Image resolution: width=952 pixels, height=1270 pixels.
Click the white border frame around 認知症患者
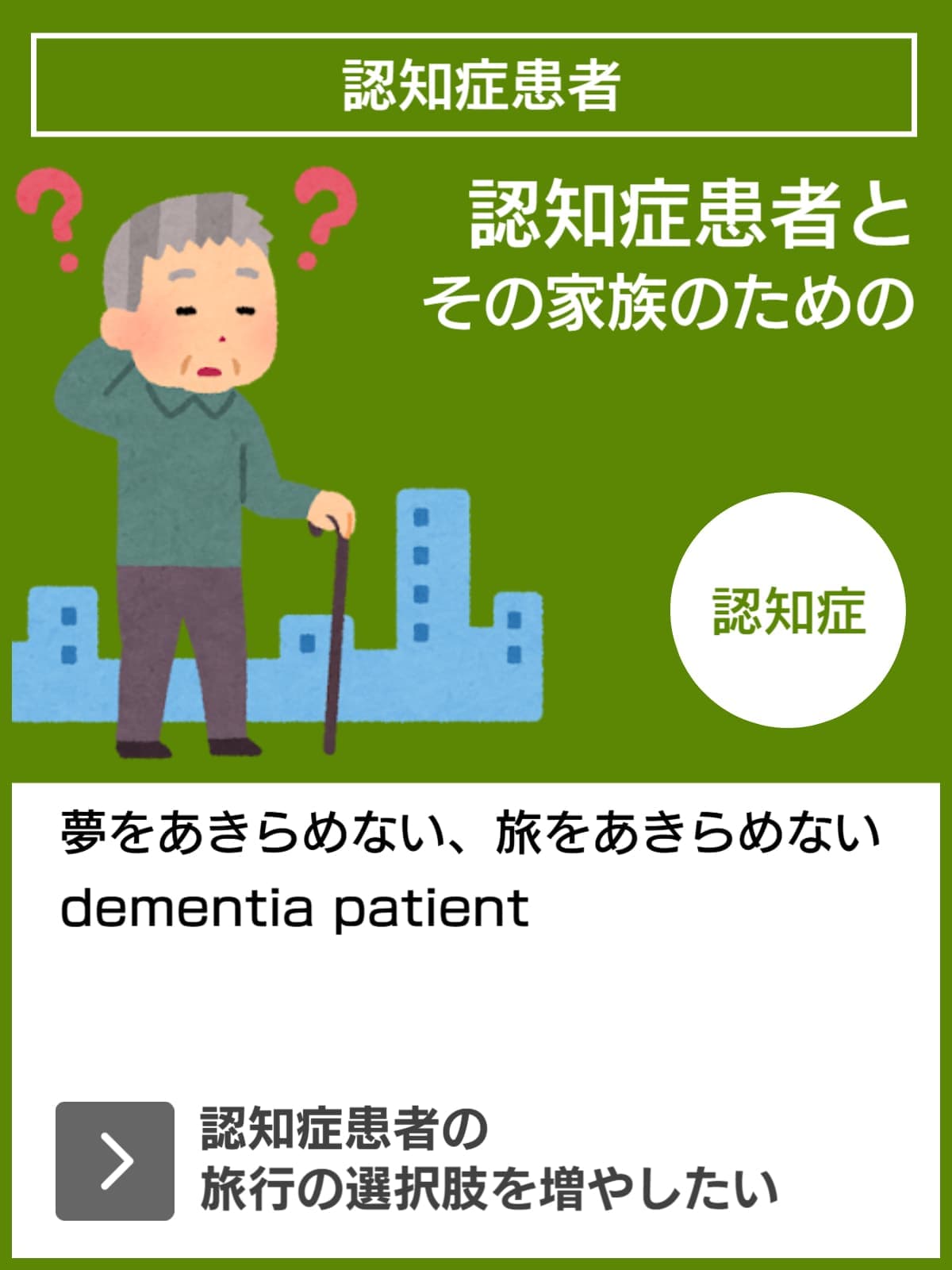[476, 36]
